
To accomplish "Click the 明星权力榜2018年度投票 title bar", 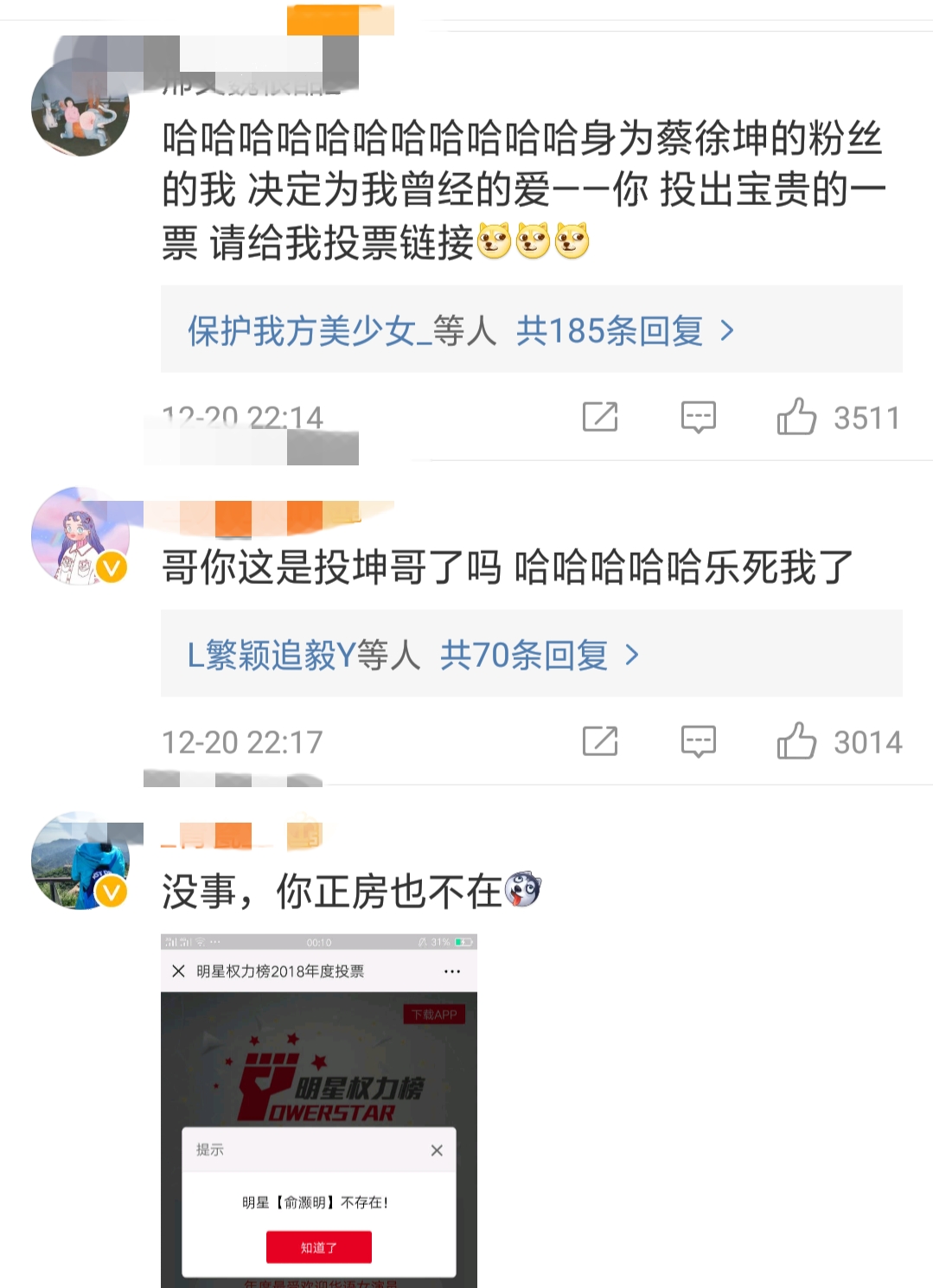I will pos(283,971).
